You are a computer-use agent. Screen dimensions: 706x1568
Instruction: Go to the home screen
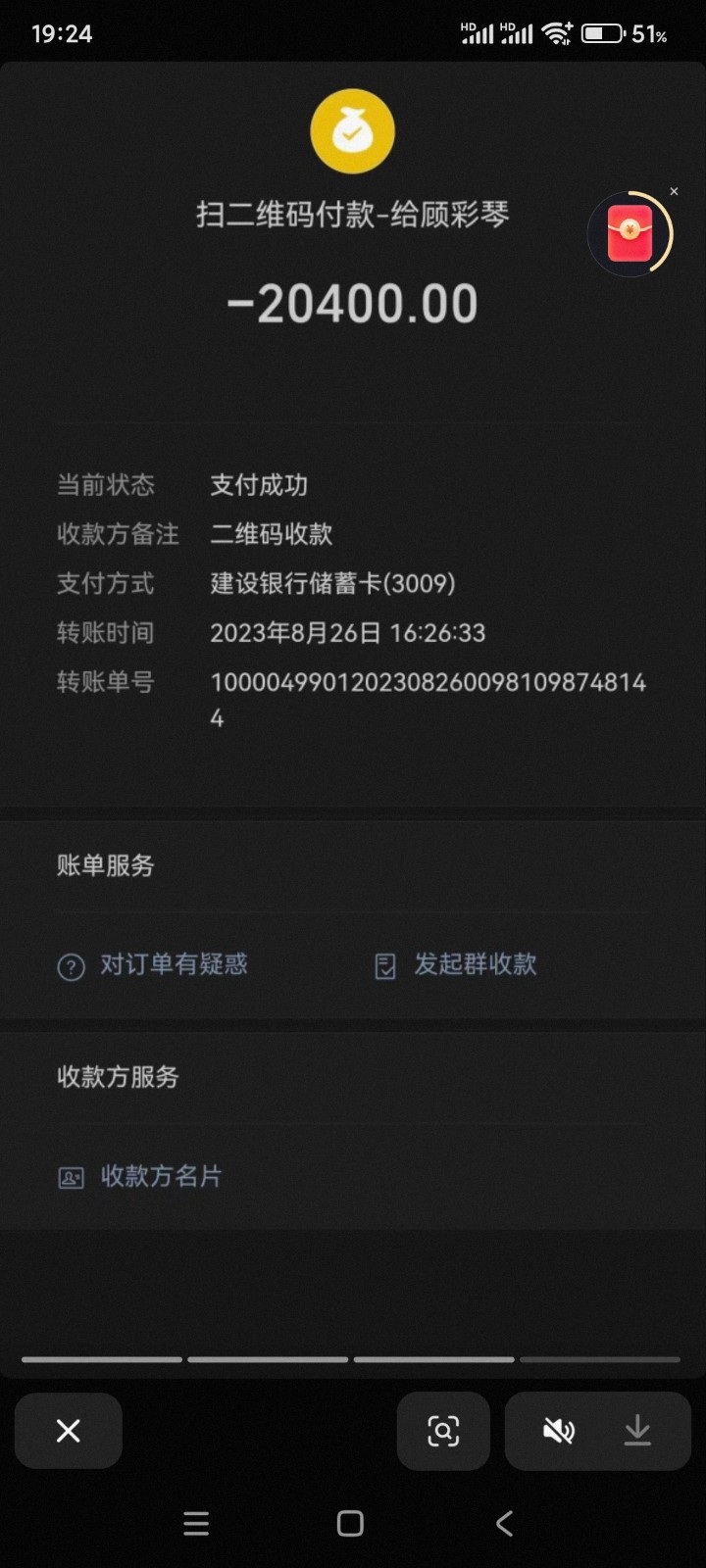point(350,1523)
